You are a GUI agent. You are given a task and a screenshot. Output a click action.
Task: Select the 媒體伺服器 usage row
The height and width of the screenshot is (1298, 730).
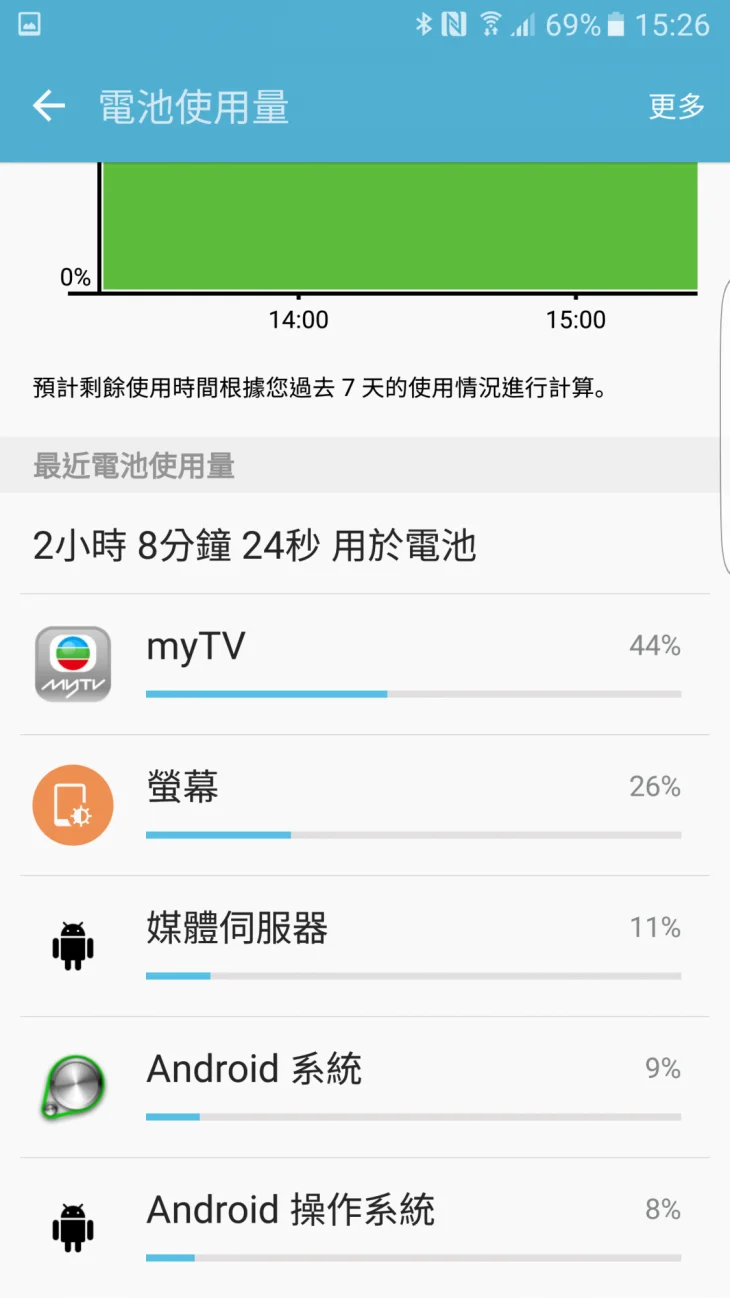point(365,946)
